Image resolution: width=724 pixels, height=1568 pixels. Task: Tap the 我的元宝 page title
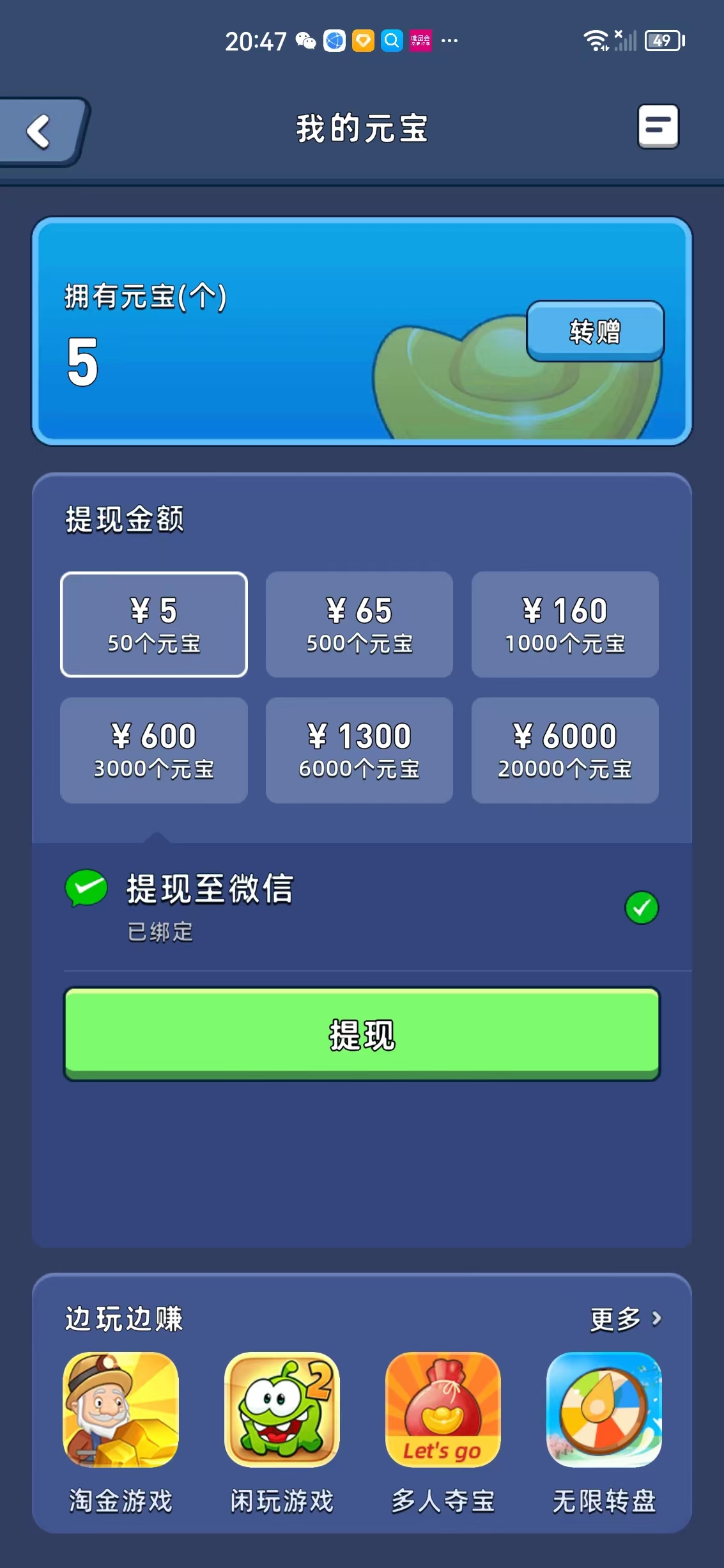point(362,127)
